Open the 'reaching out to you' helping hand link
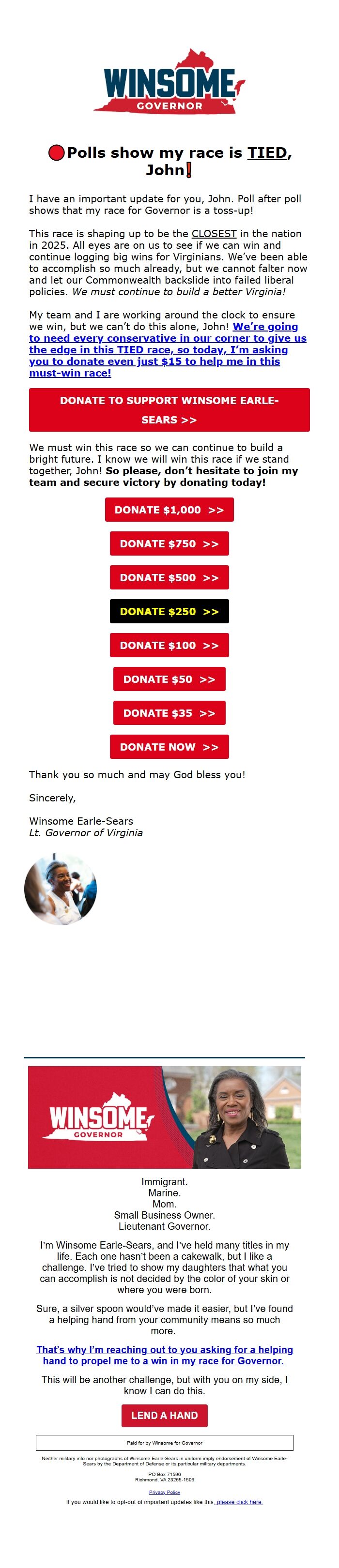This screenshot has width=339, height=1568. 164,1355
